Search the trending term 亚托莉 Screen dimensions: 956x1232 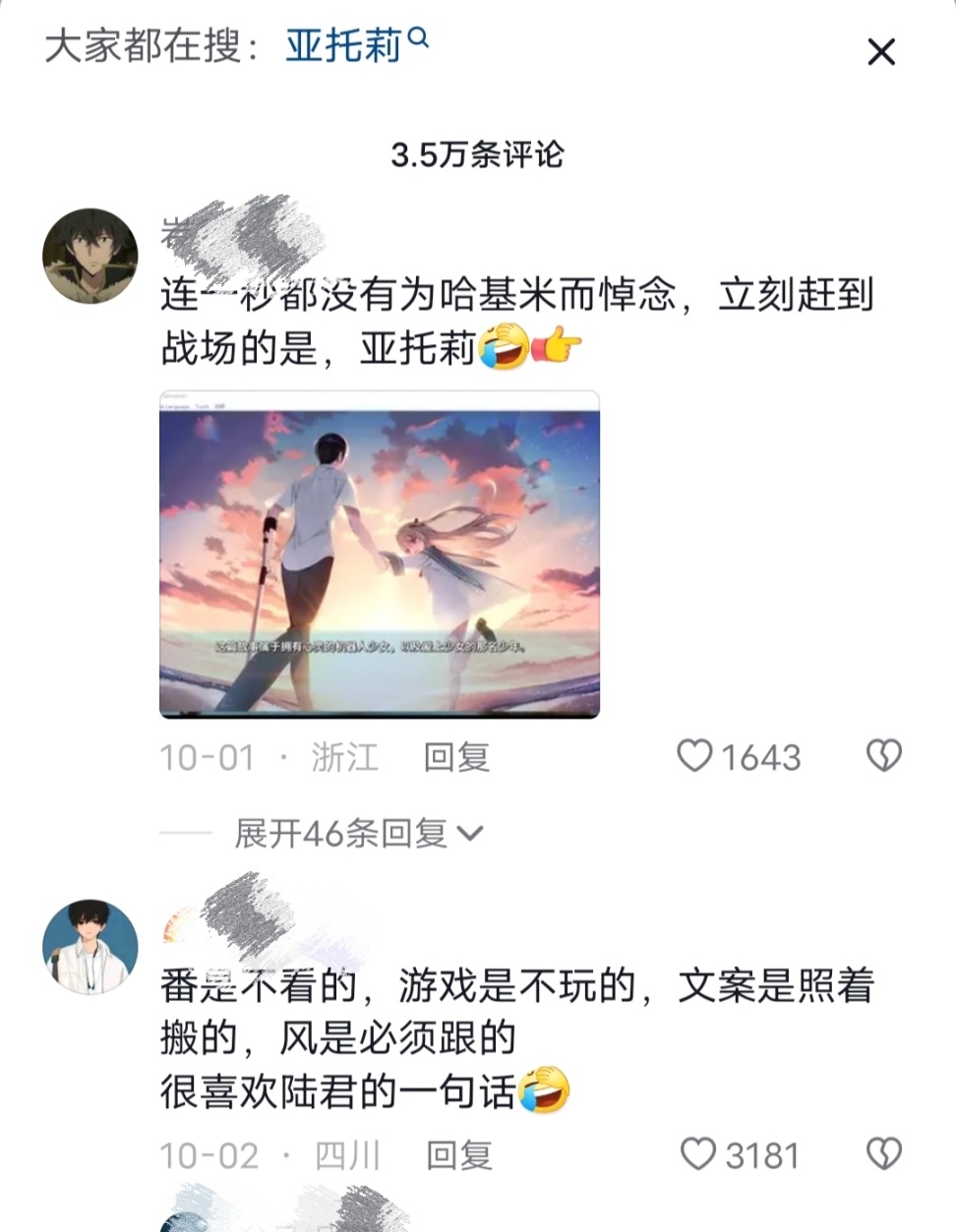tap(355, 46)
